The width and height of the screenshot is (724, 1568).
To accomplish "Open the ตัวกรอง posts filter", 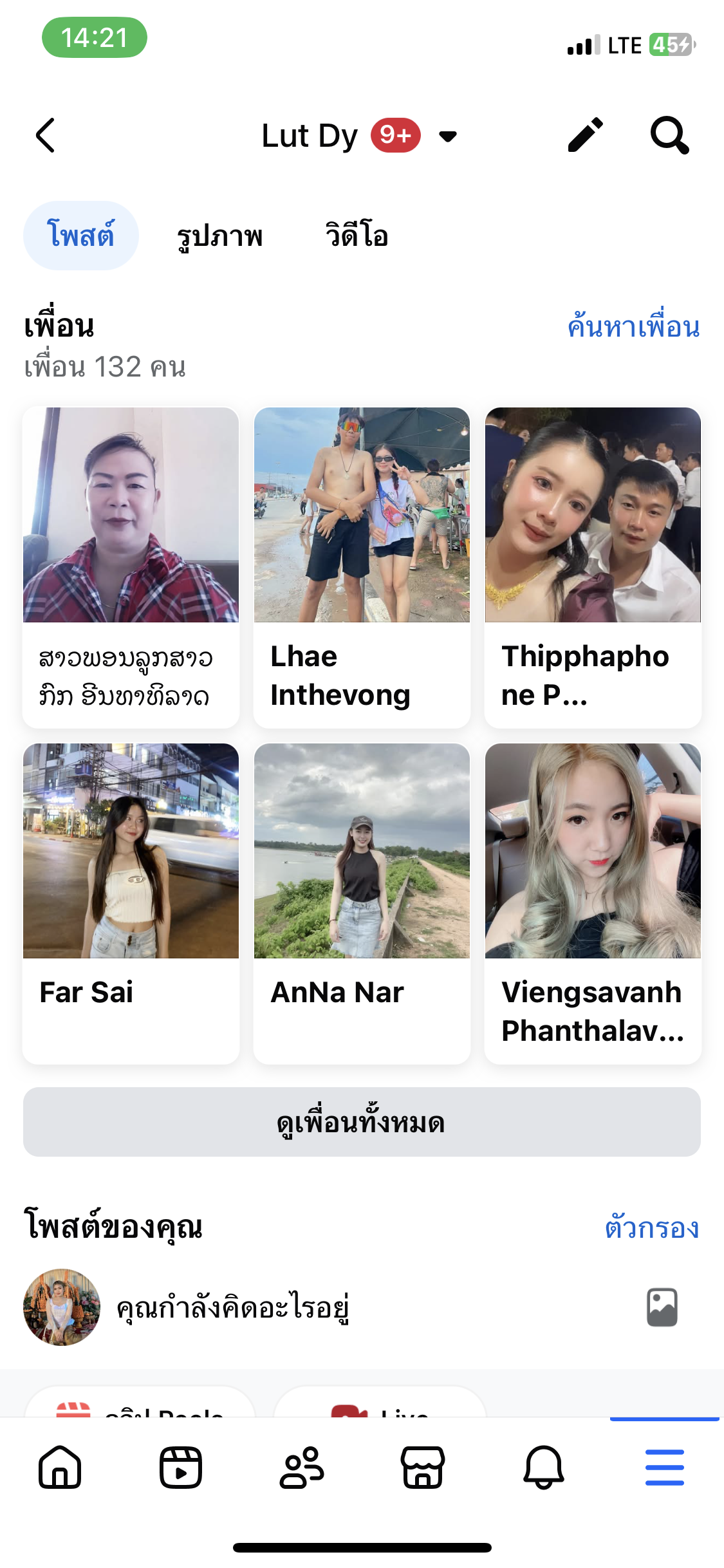I will pos(651,1228).
